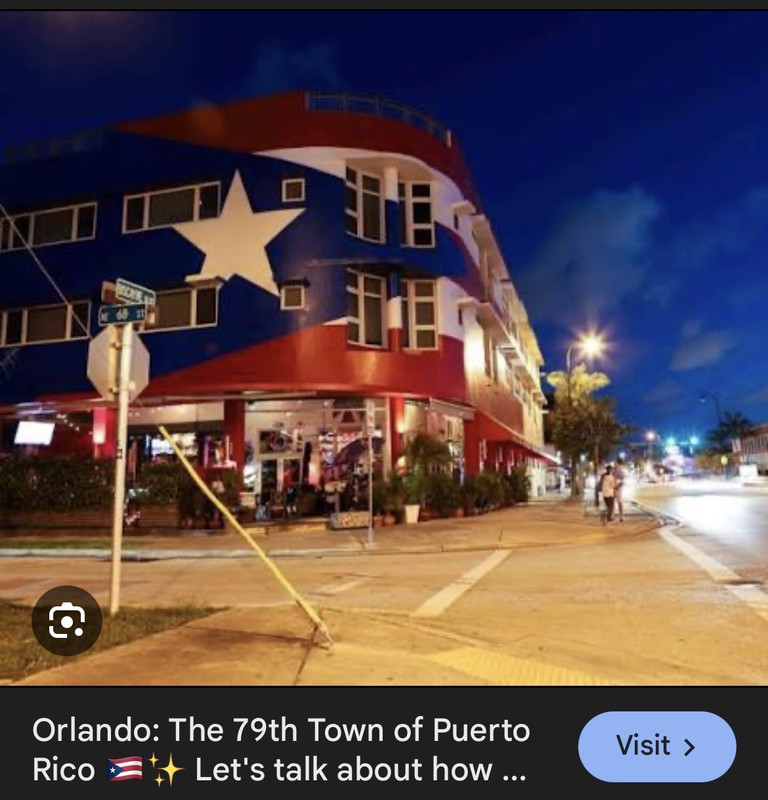
Task: Tap the Visit button
Action: tap(656, 746)
